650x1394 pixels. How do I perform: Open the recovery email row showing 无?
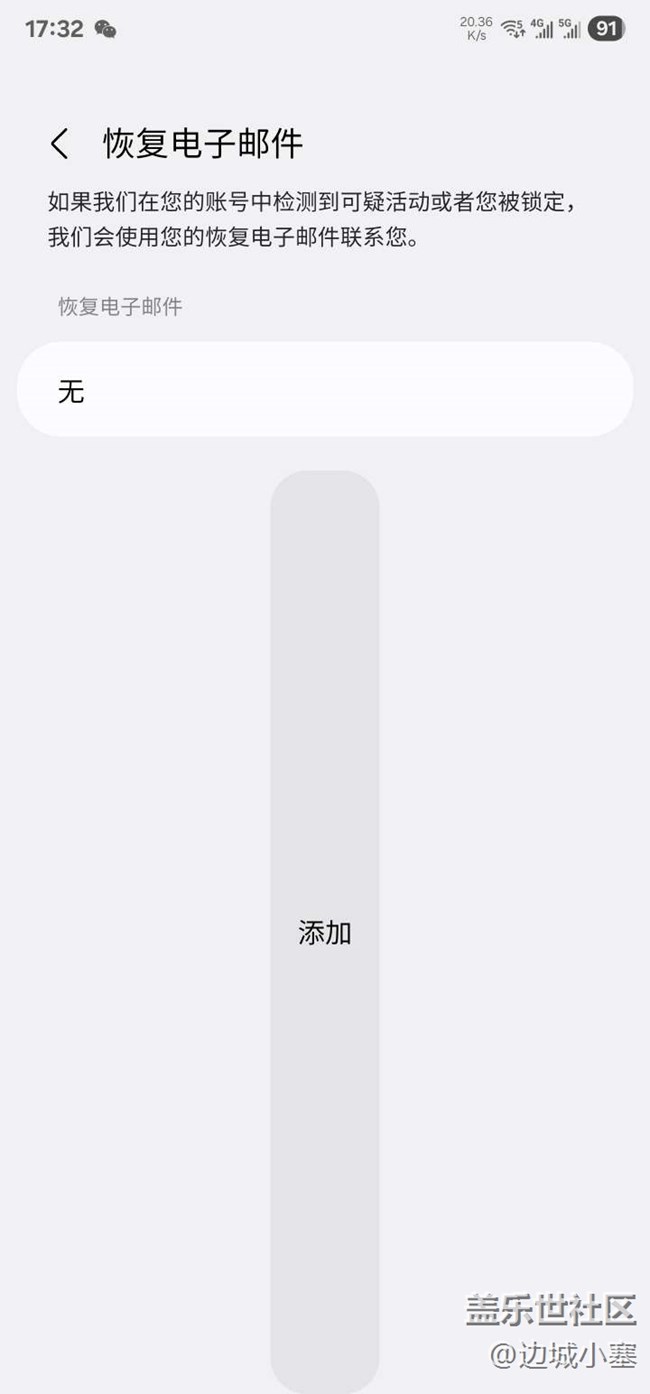coord(325,389)
